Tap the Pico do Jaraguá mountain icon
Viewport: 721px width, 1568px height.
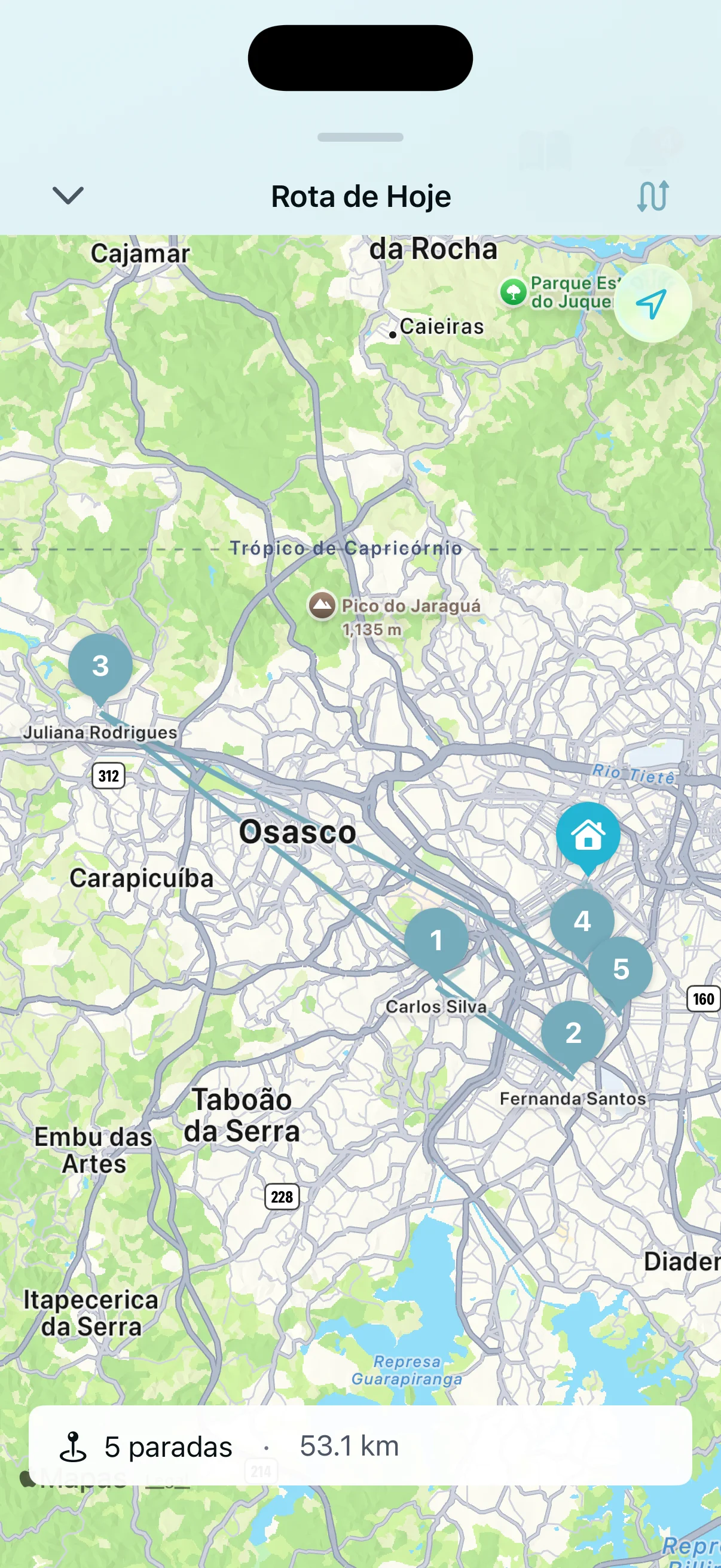coord(322,605)
